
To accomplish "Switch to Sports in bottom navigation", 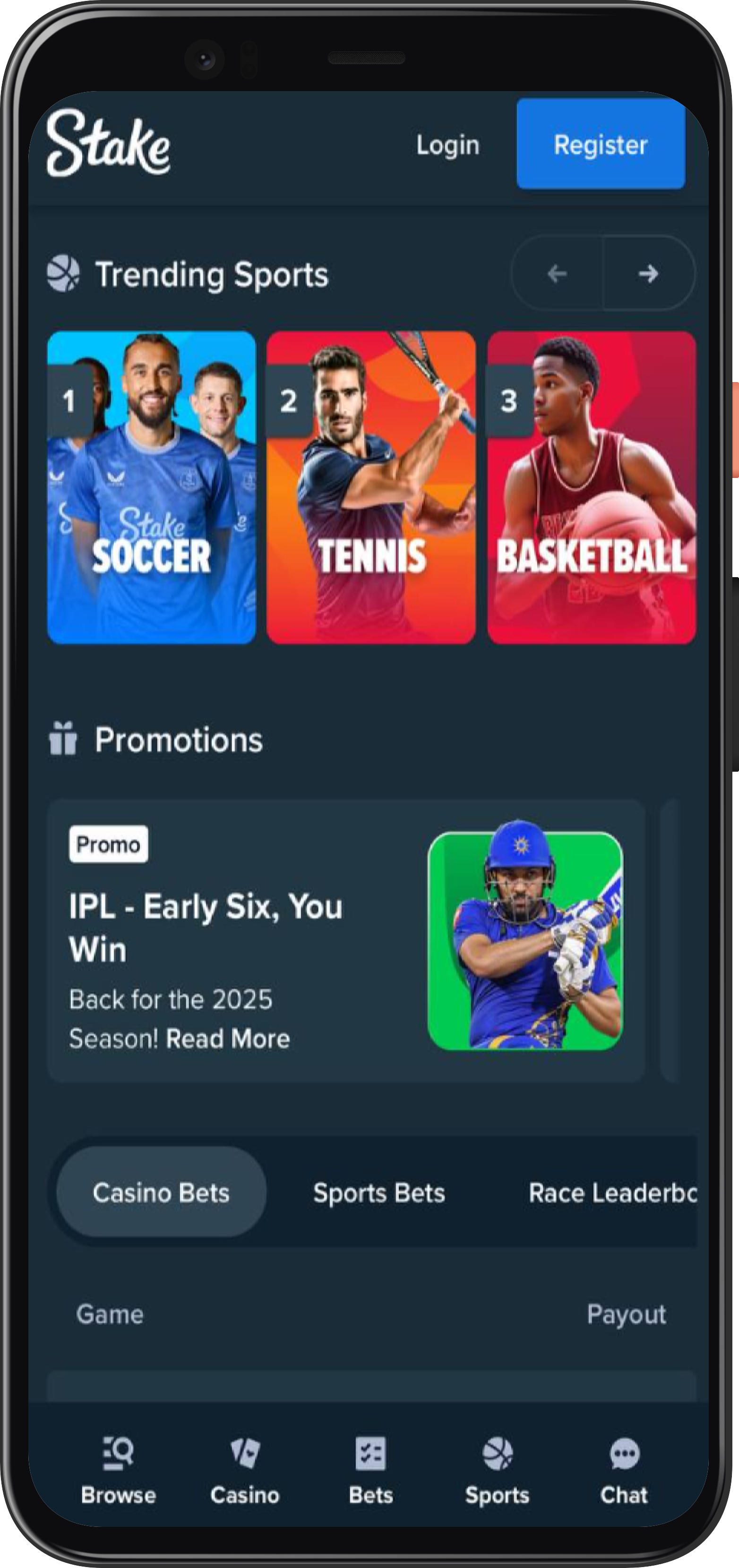I will (x=498, y=1470).
